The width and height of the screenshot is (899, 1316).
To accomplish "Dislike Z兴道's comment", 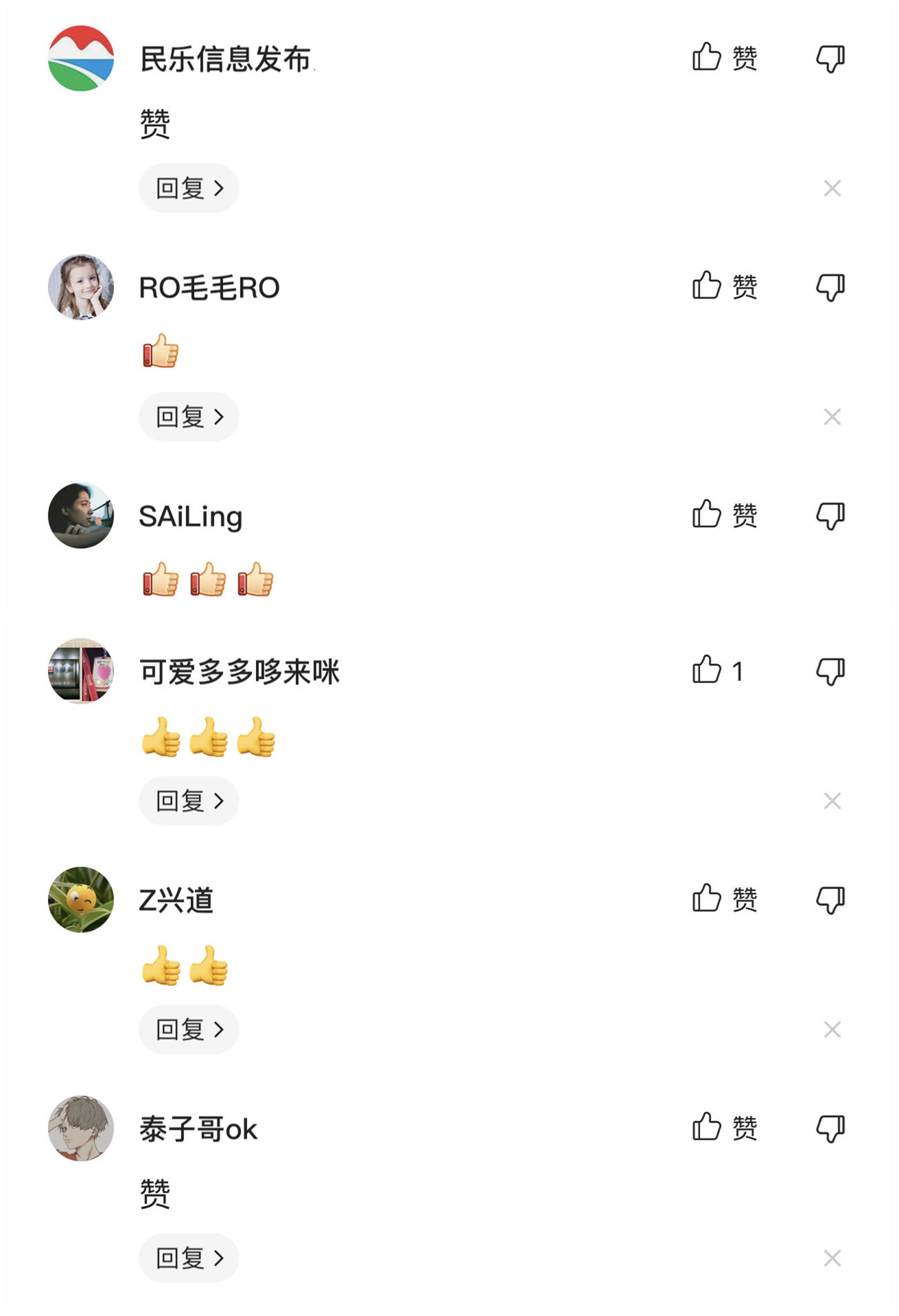I will [x=830, y=899].
